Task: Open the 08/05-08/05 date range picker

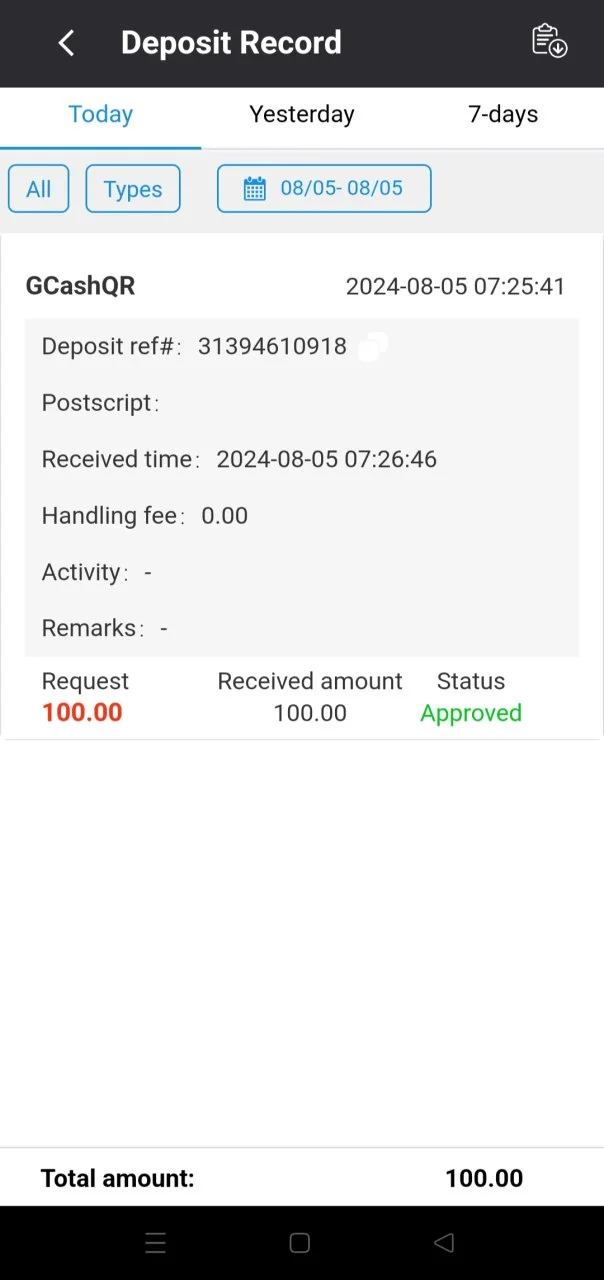Action: coord(324,189)
